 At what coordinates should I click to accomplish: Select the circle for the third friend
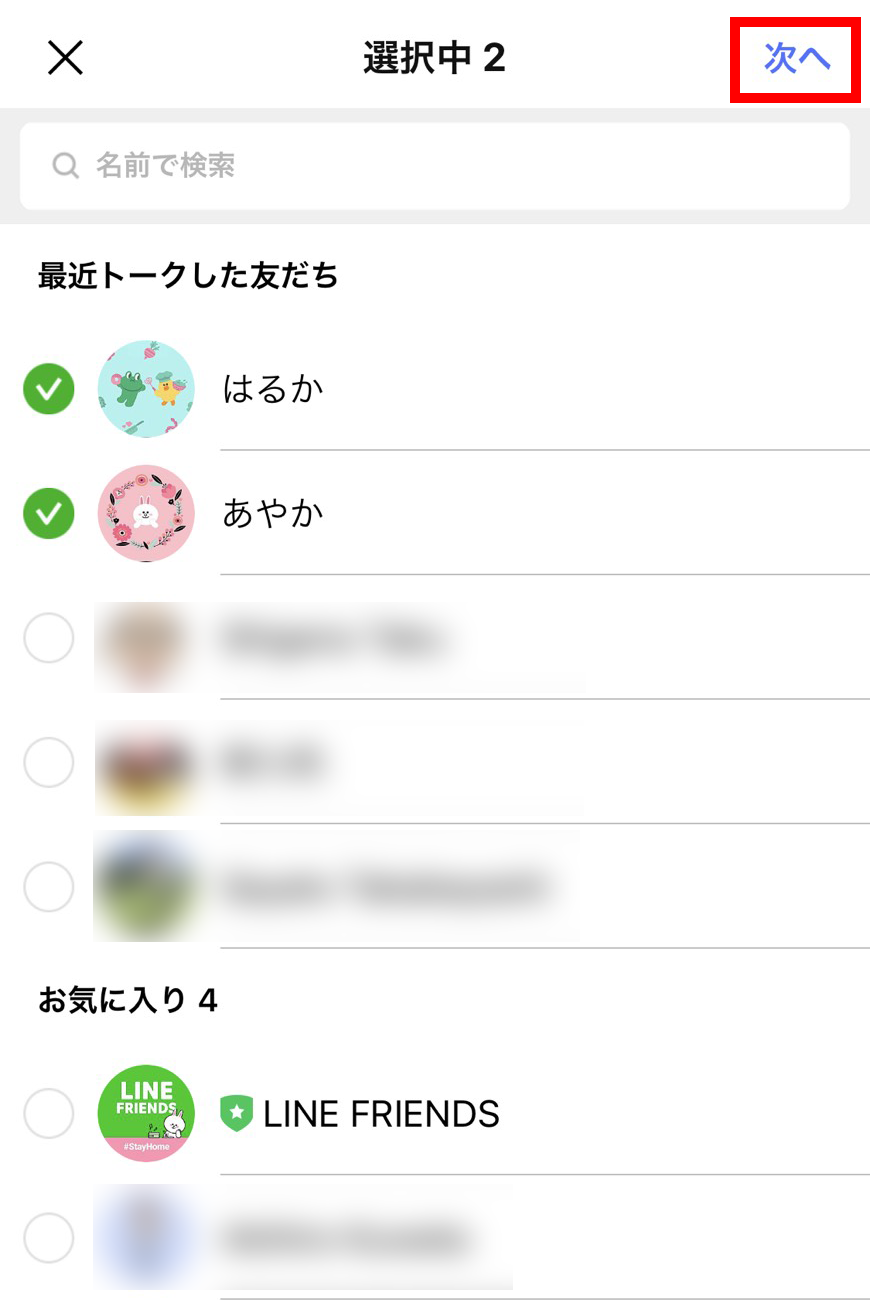click(48, 640)
